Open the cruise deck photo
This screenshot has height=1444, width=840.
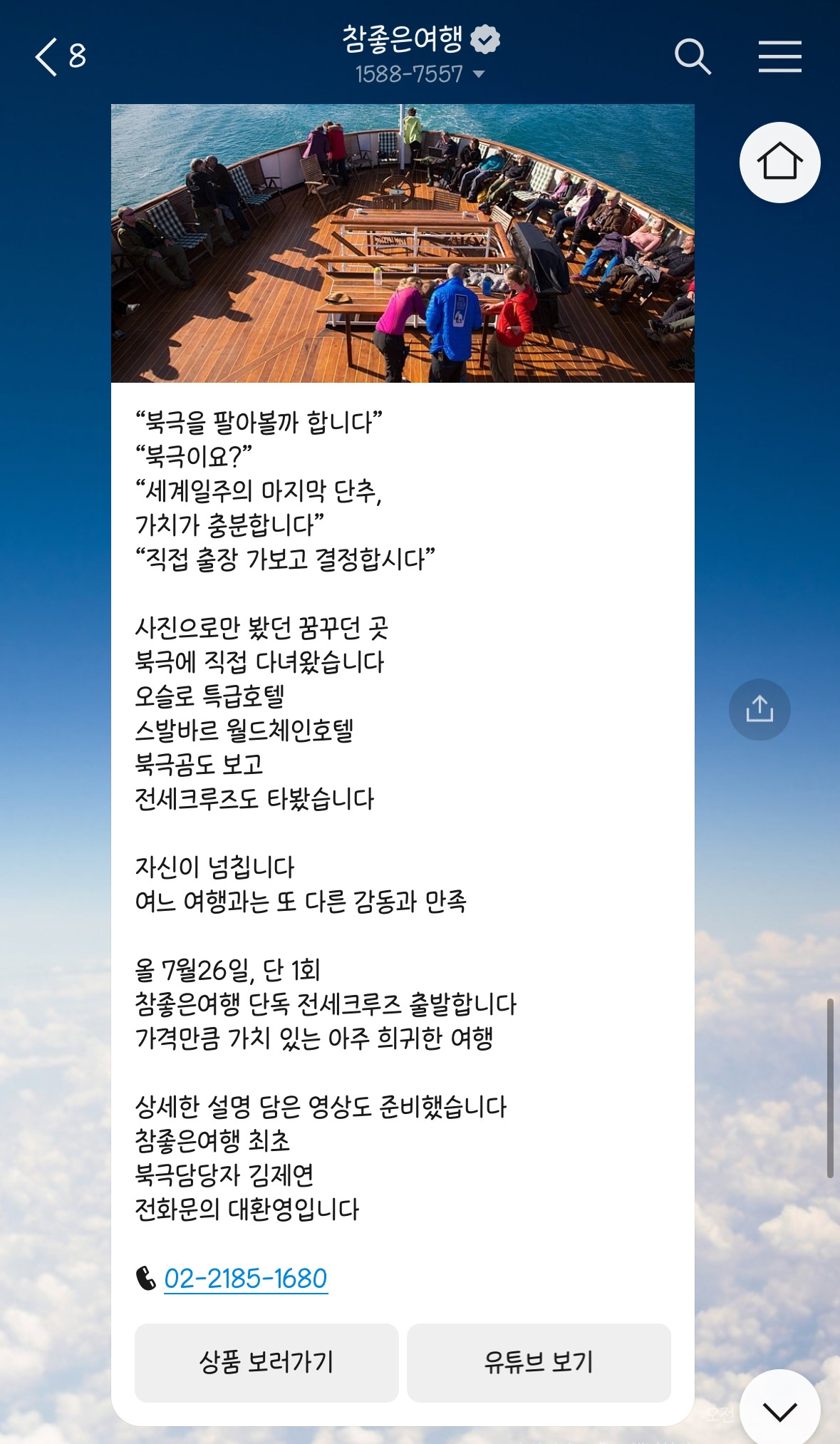[403, 243]
